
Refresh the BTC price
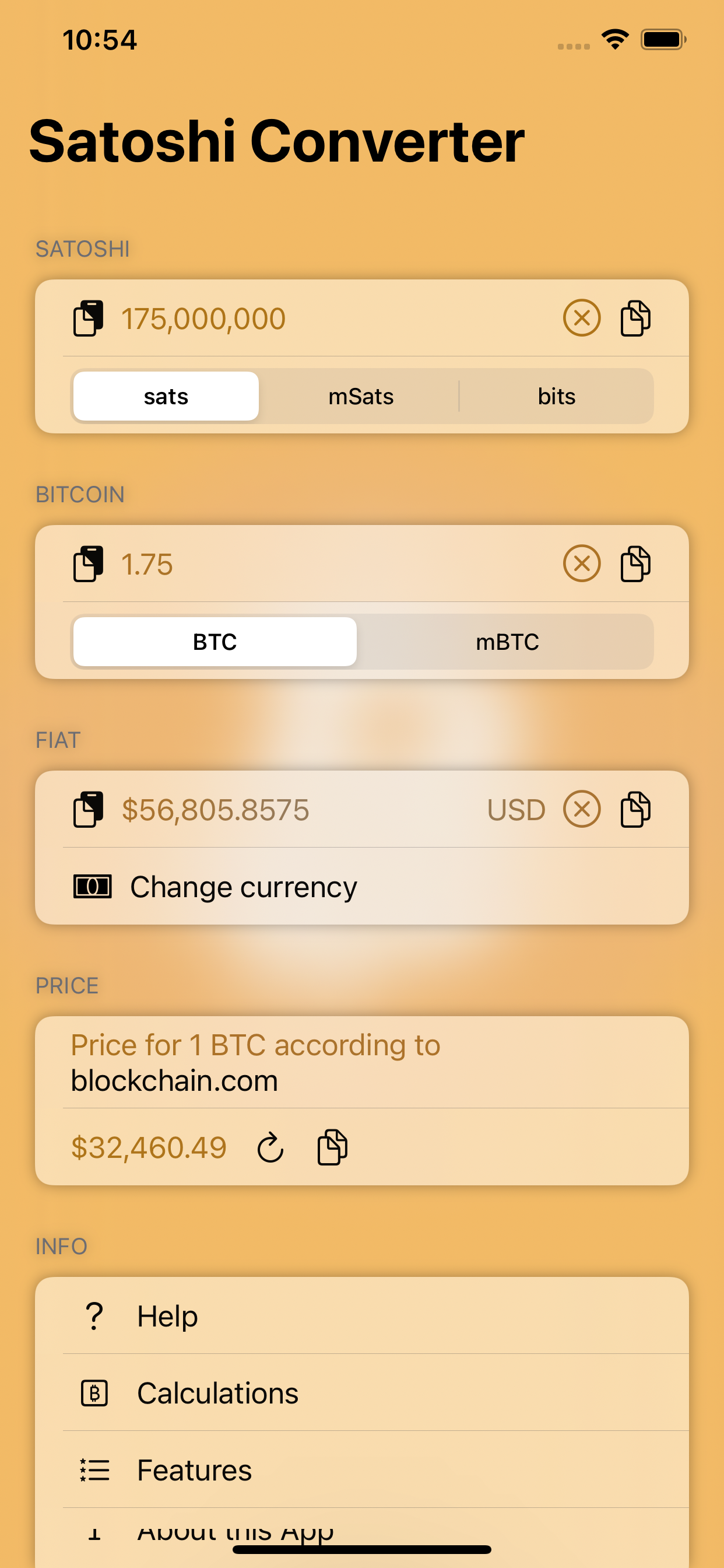pyautogui.click(x=269, y=1147)
